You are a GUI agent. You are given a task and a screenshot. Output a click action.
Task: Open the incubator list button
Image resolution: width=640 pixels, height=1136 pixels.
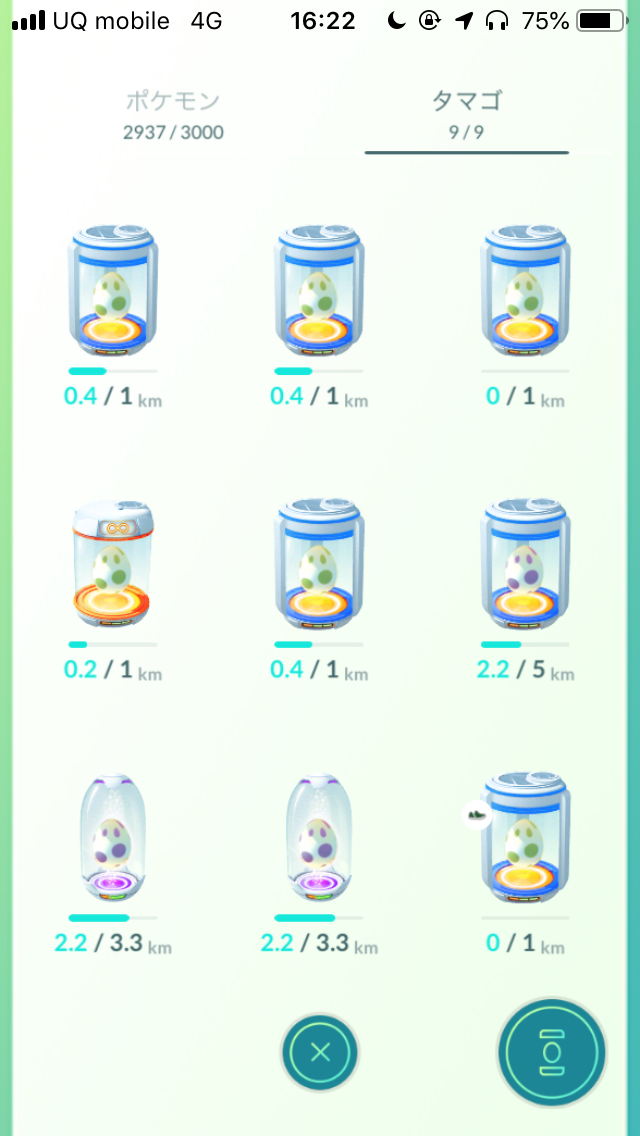(551, 1052)
